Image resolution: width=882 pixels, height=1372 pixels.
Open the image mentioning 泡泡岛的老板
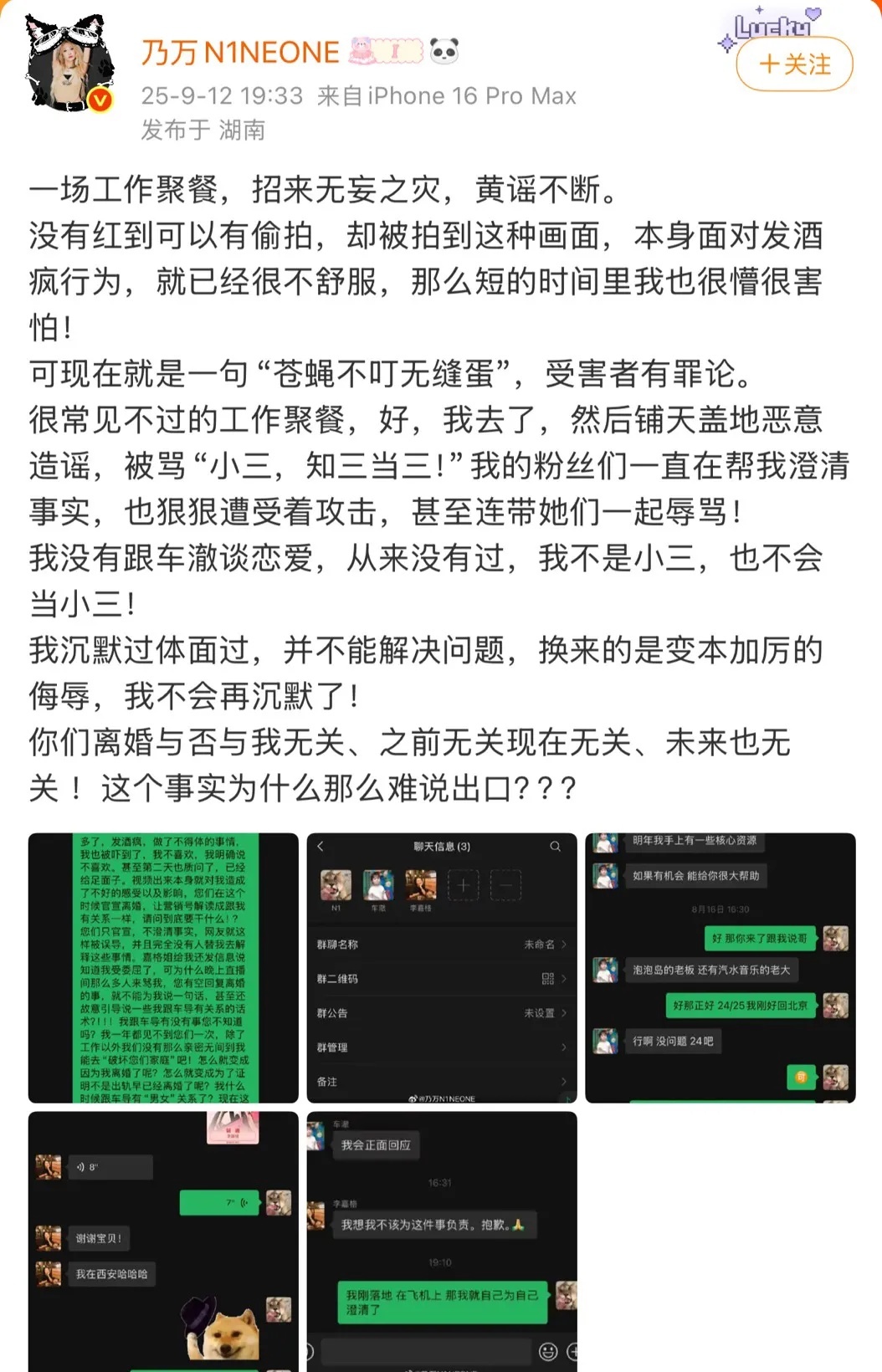click(720, 968)
